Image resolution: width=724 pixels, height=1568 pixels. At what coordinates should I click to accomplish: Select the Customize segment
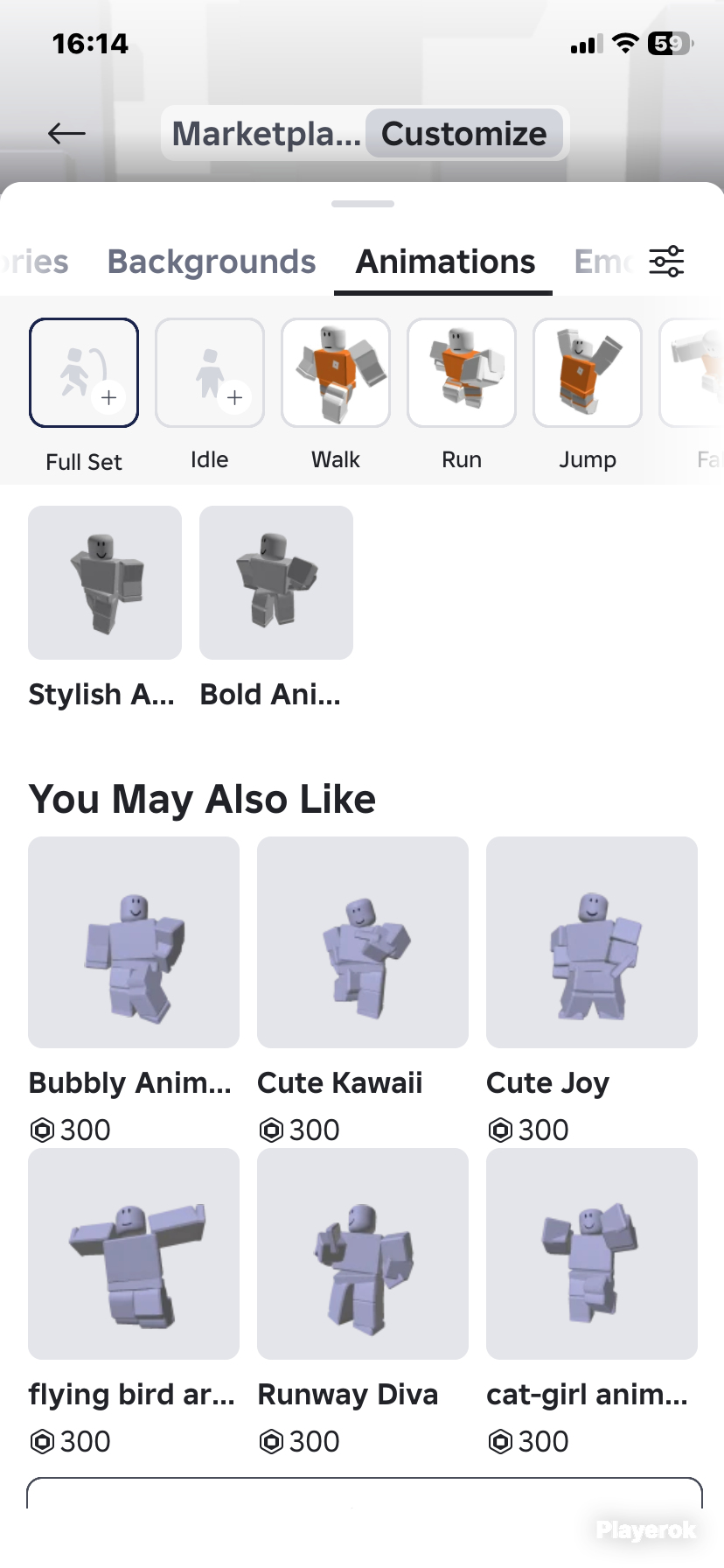464,134
